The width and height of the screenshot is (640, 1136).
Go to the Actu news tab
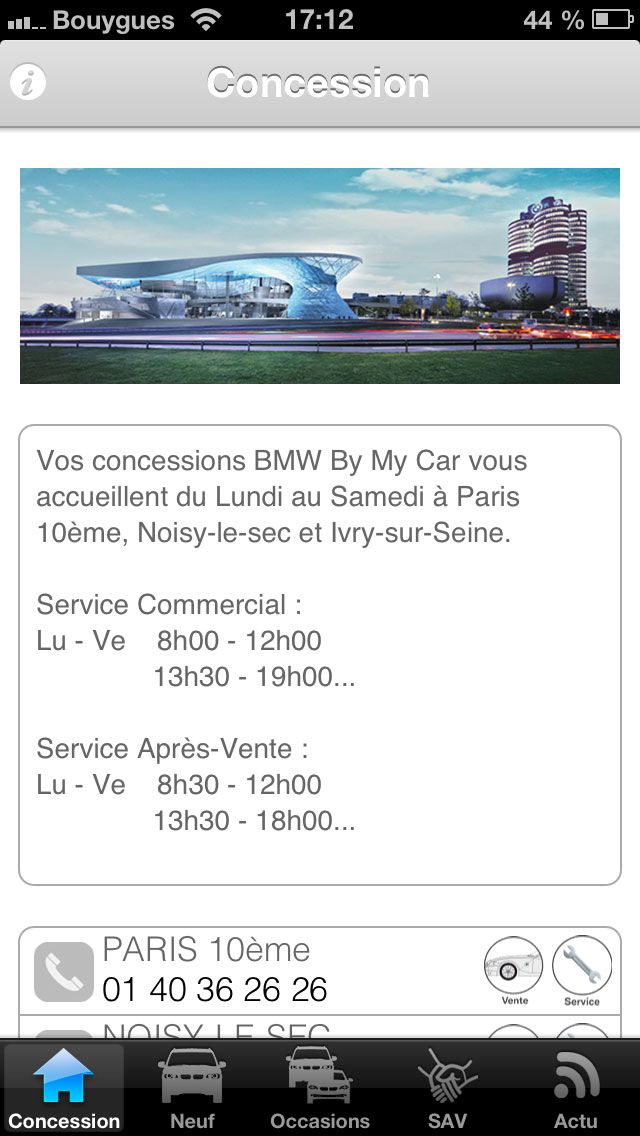576,1088
